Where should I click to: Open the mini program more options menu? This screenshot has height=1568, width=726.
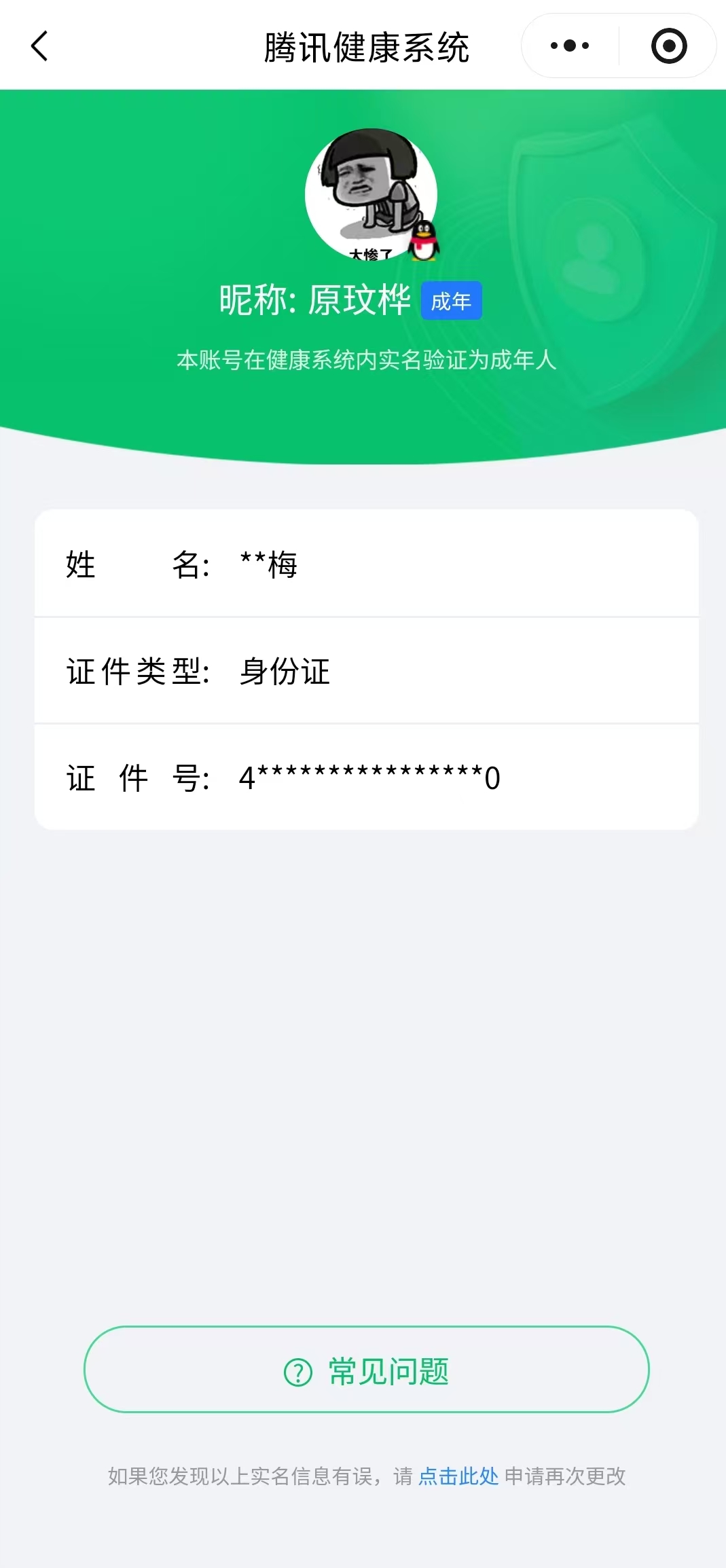tap(570, 46)
